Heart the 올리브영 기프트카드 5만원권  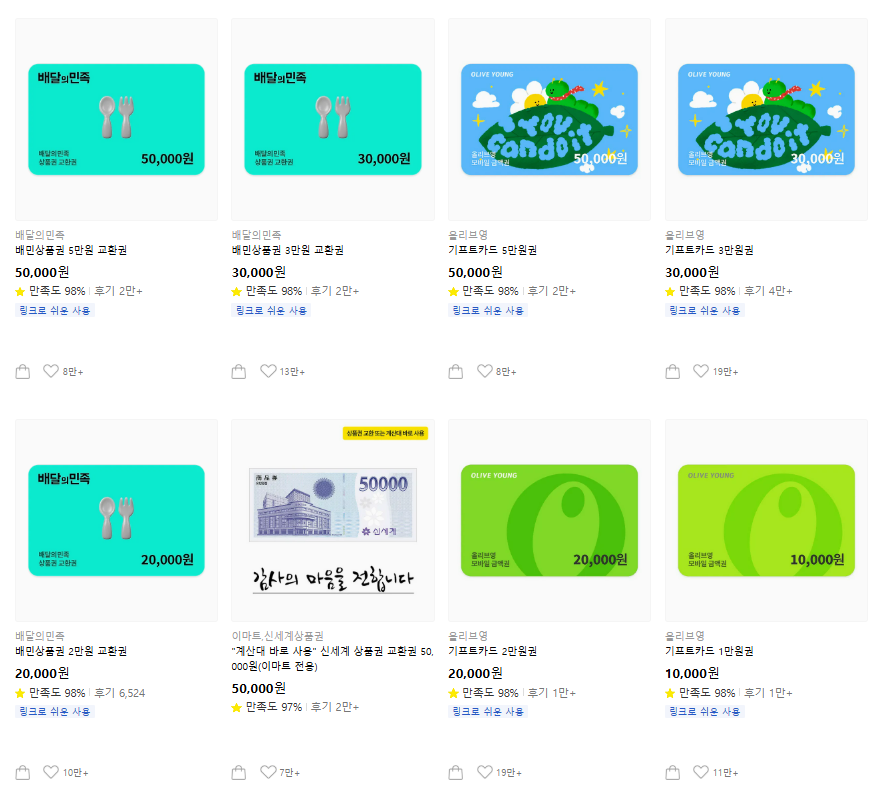485,371
